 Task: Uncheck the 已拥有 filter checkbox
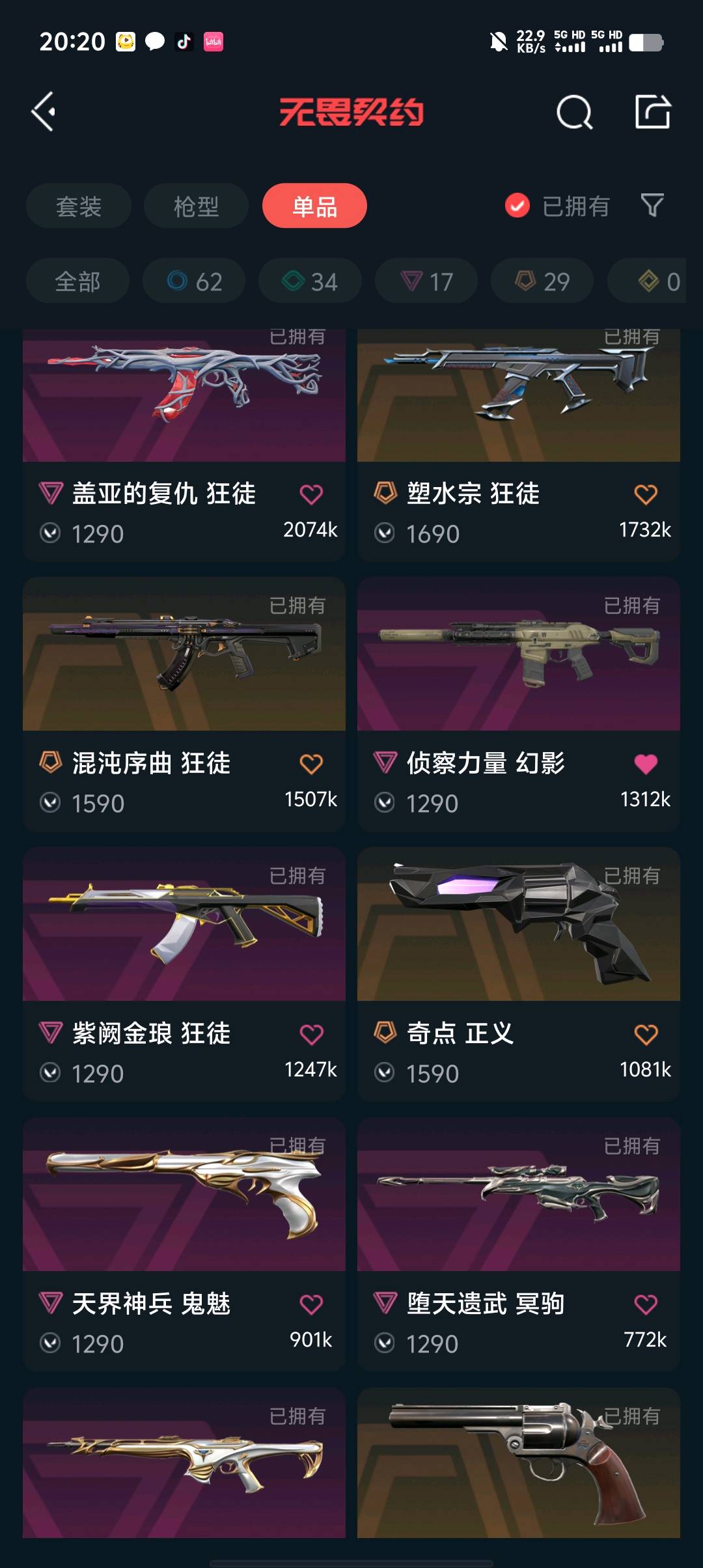(x=517, y=206)
